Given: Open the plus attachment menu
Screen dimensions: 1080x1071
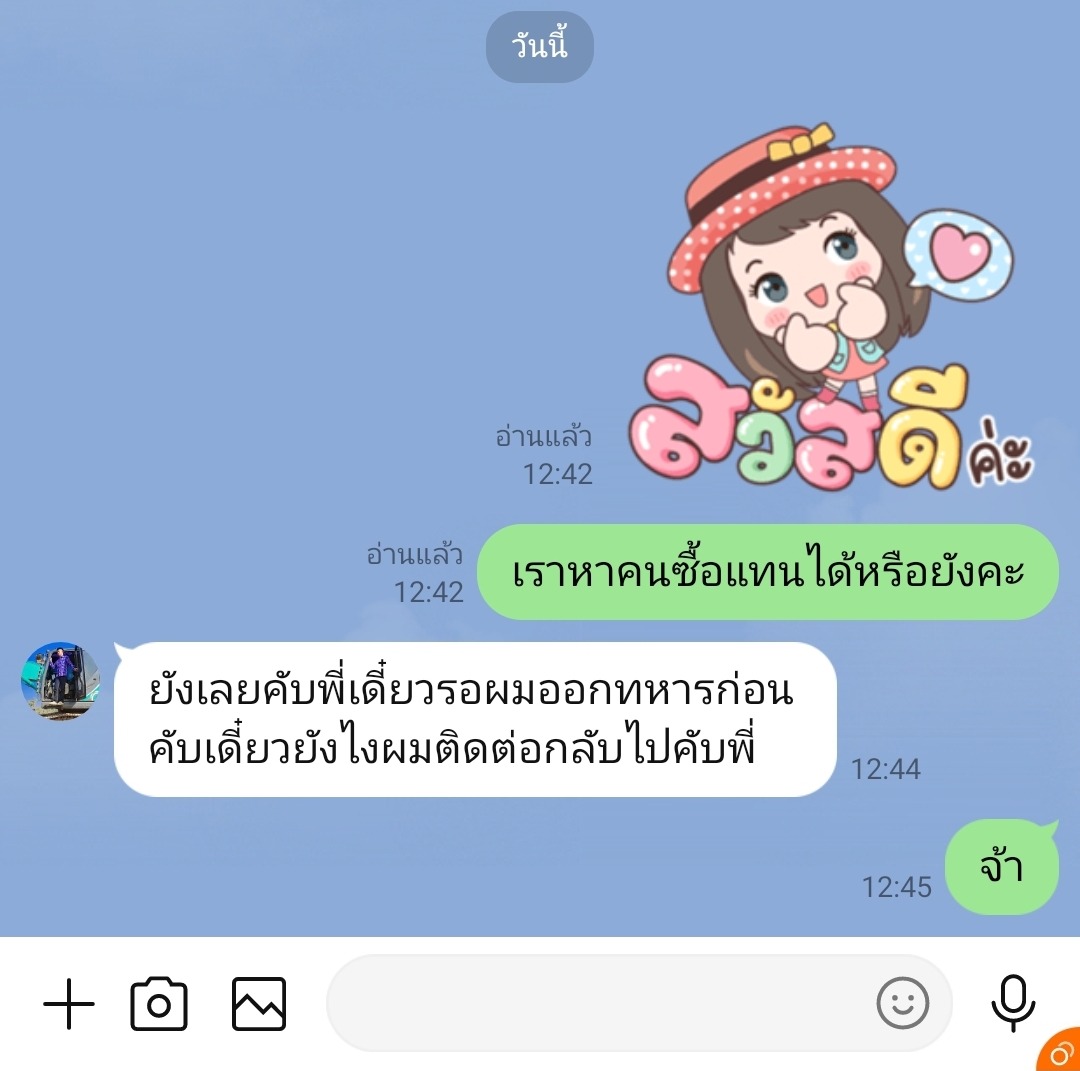Looking at the screenshot, I should [x=69, y=1003].
